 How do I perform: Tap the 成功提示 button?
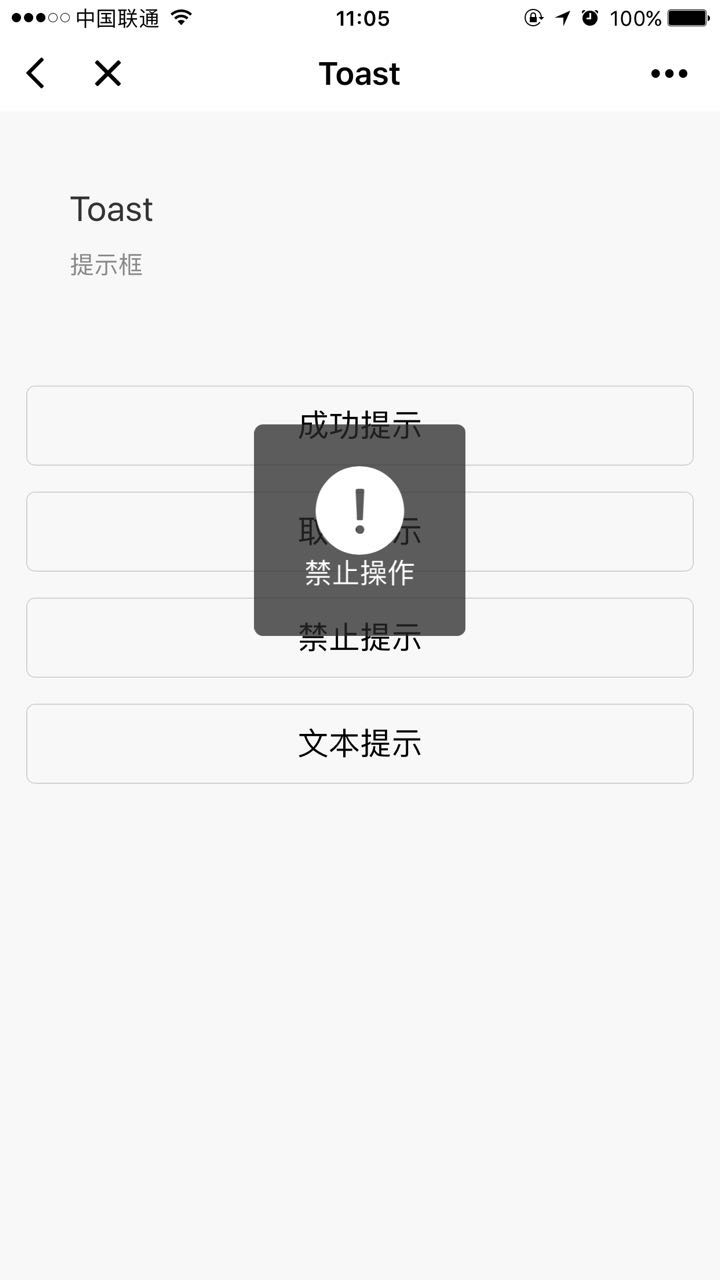140,426
